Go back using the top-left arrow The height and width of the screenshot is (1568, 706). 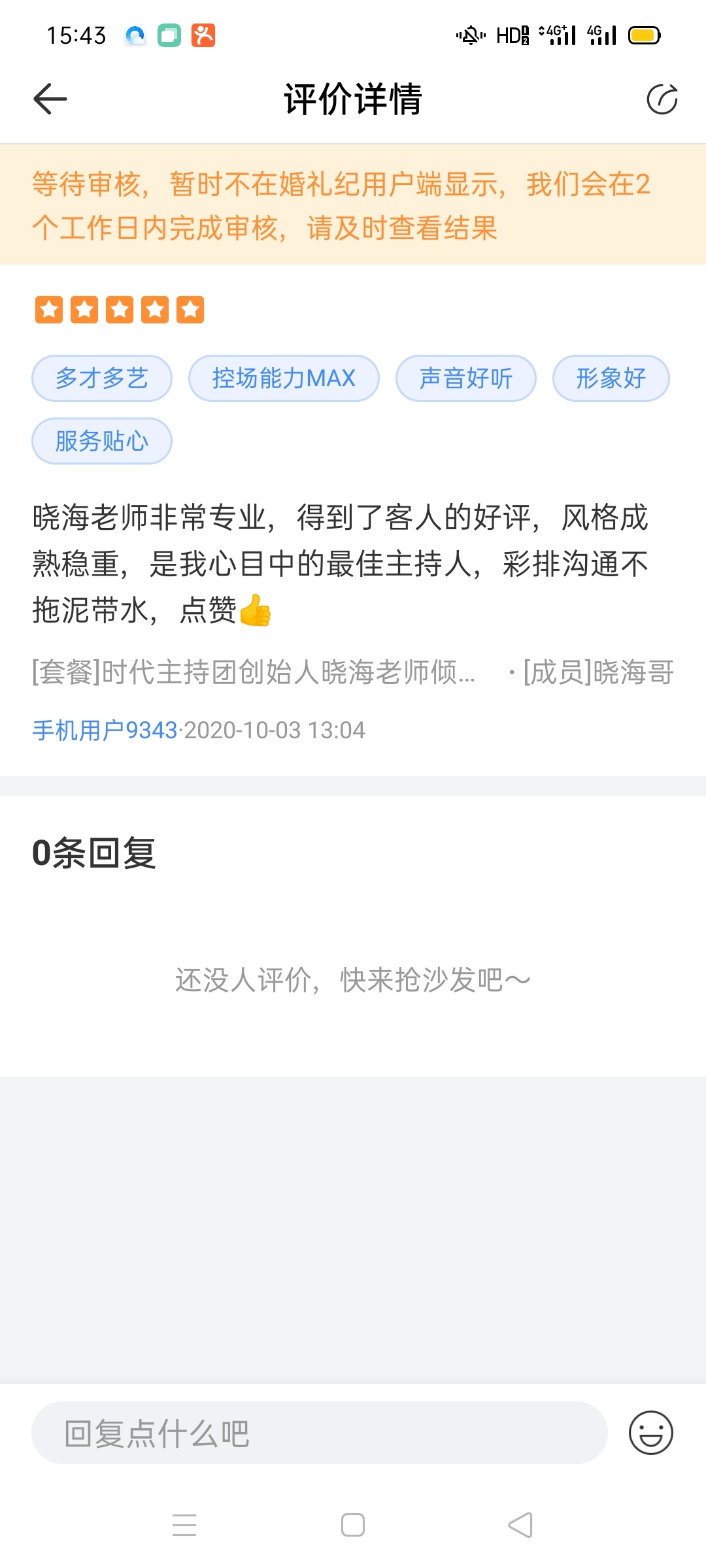pyautogui.click(x=50, y=99)
